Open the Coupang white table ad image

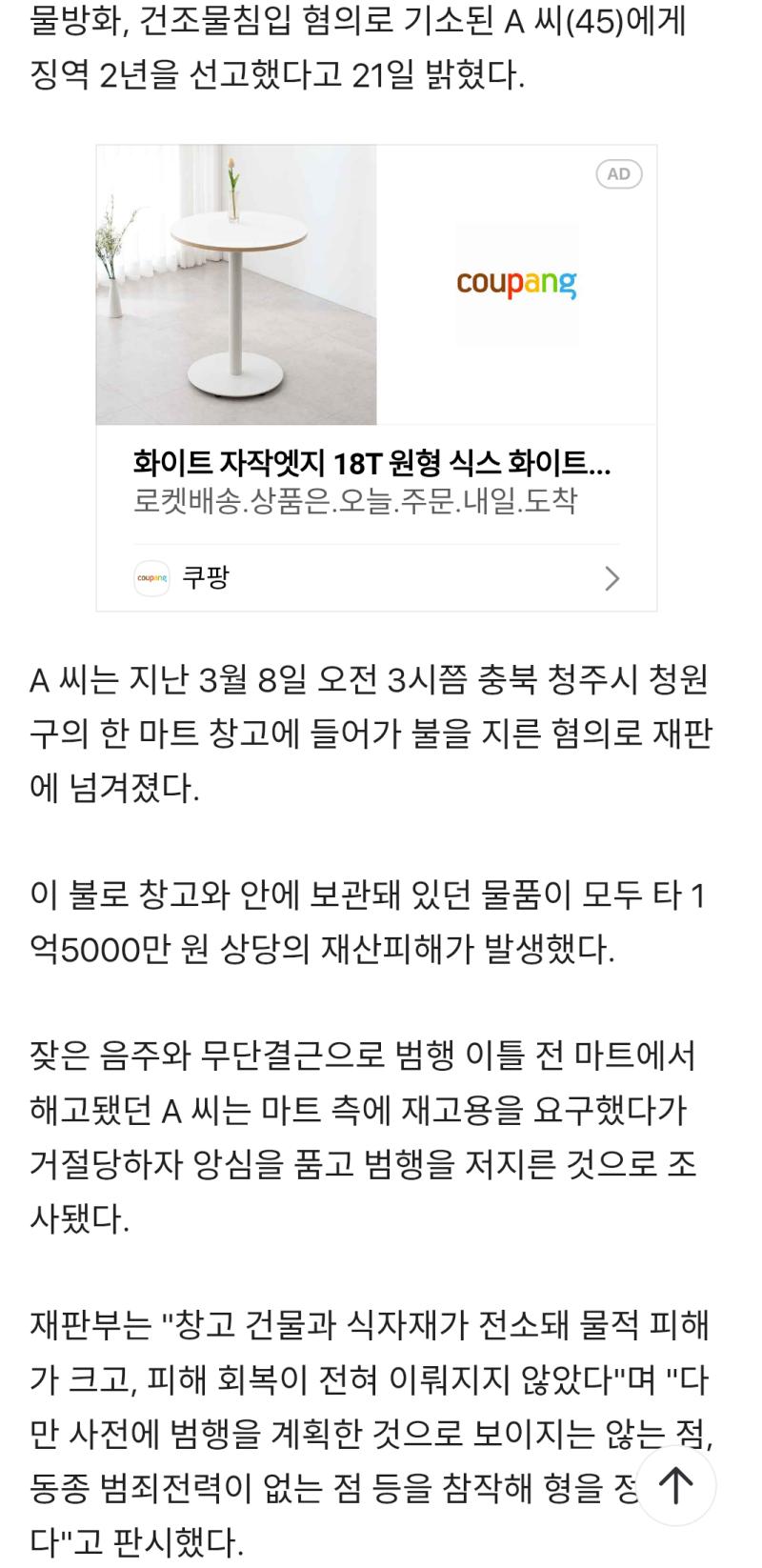click(x=236, y=285)
